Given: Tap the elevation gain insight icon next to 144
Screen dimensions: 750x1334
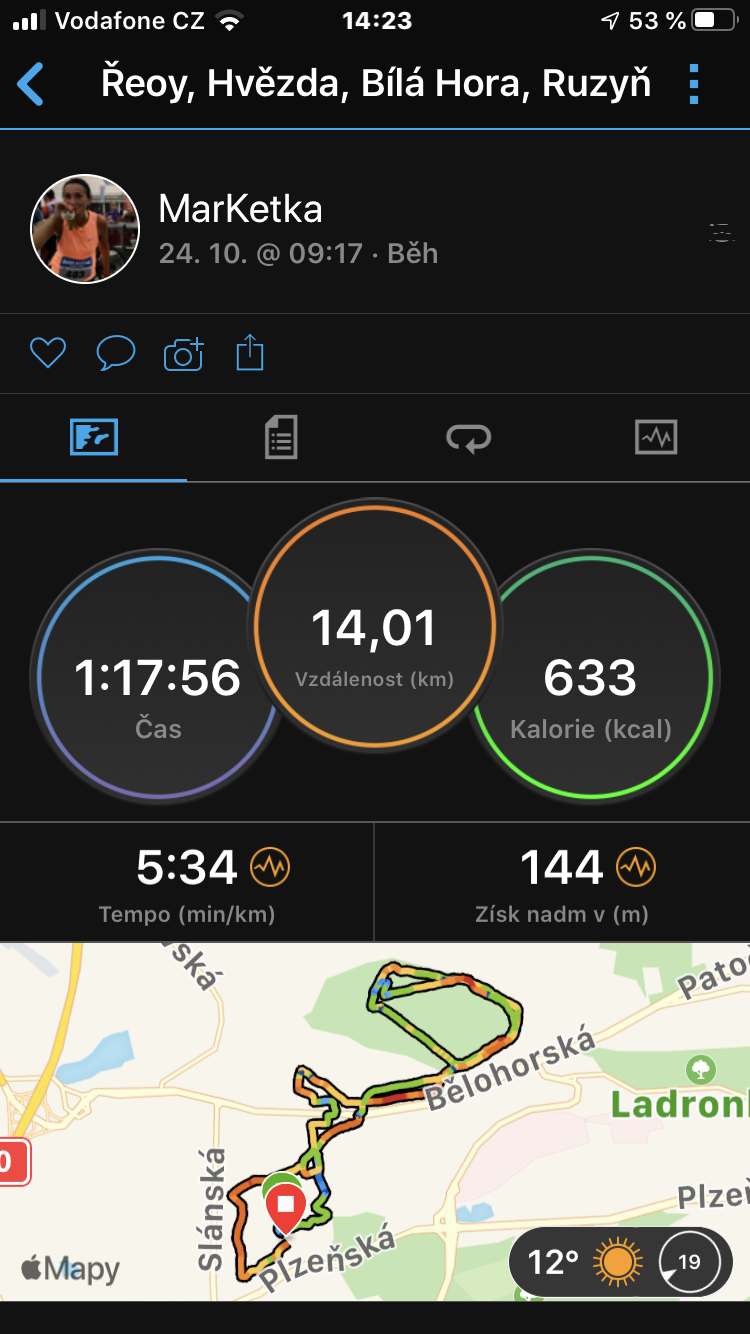Looking at the screenshot, I should (636, 867).
